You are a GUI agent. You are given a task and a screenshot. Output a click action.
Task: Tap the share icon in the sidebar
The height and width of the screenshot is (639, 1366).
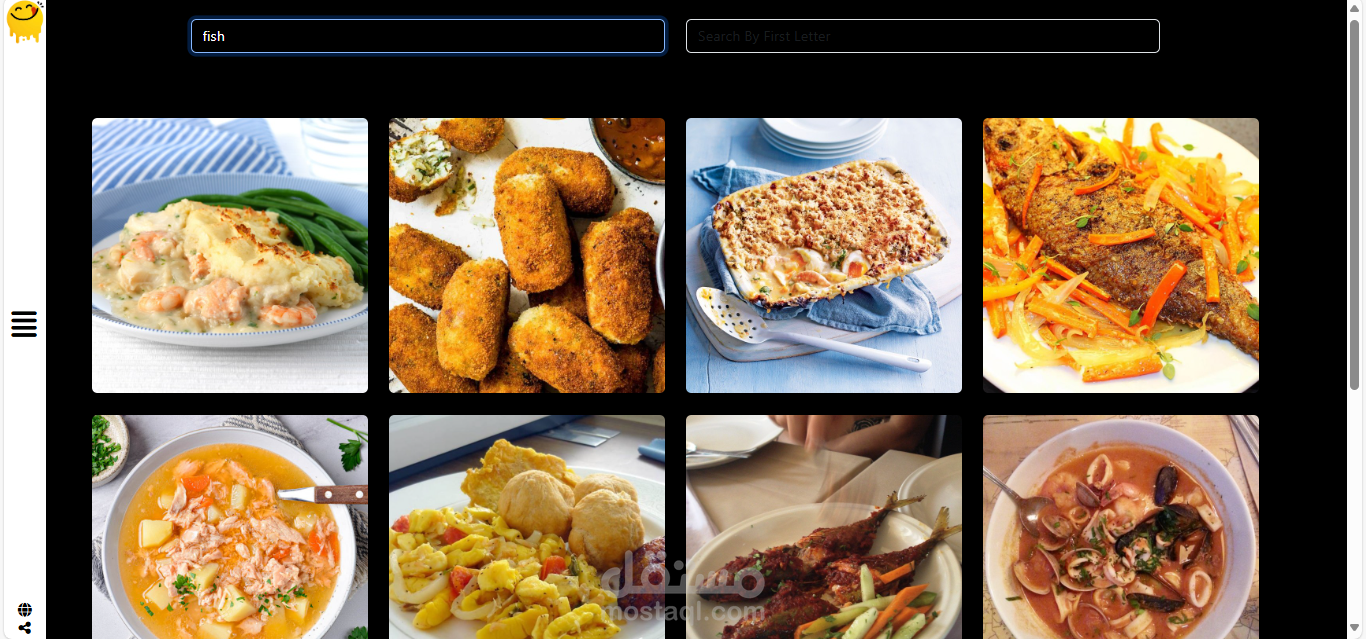click(x=25, y=628)
